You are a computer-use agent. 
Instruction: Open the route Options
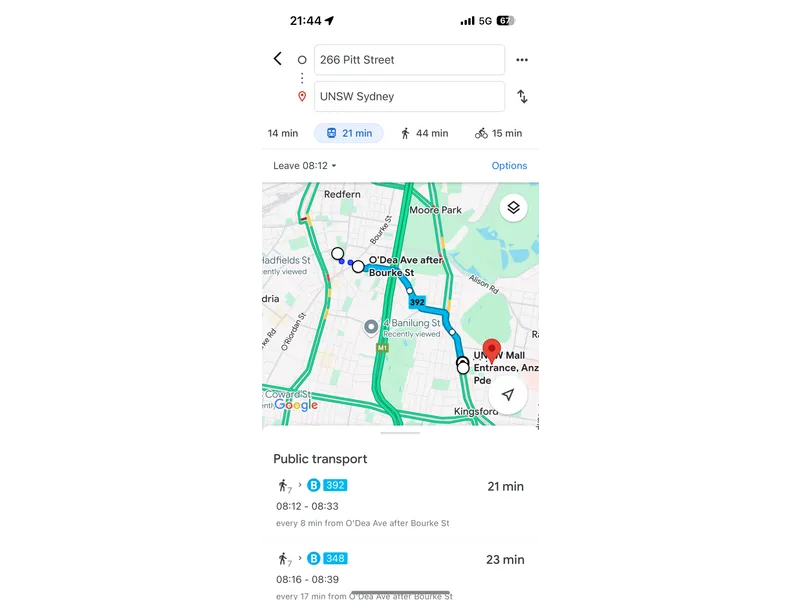[x=509, y=166]
